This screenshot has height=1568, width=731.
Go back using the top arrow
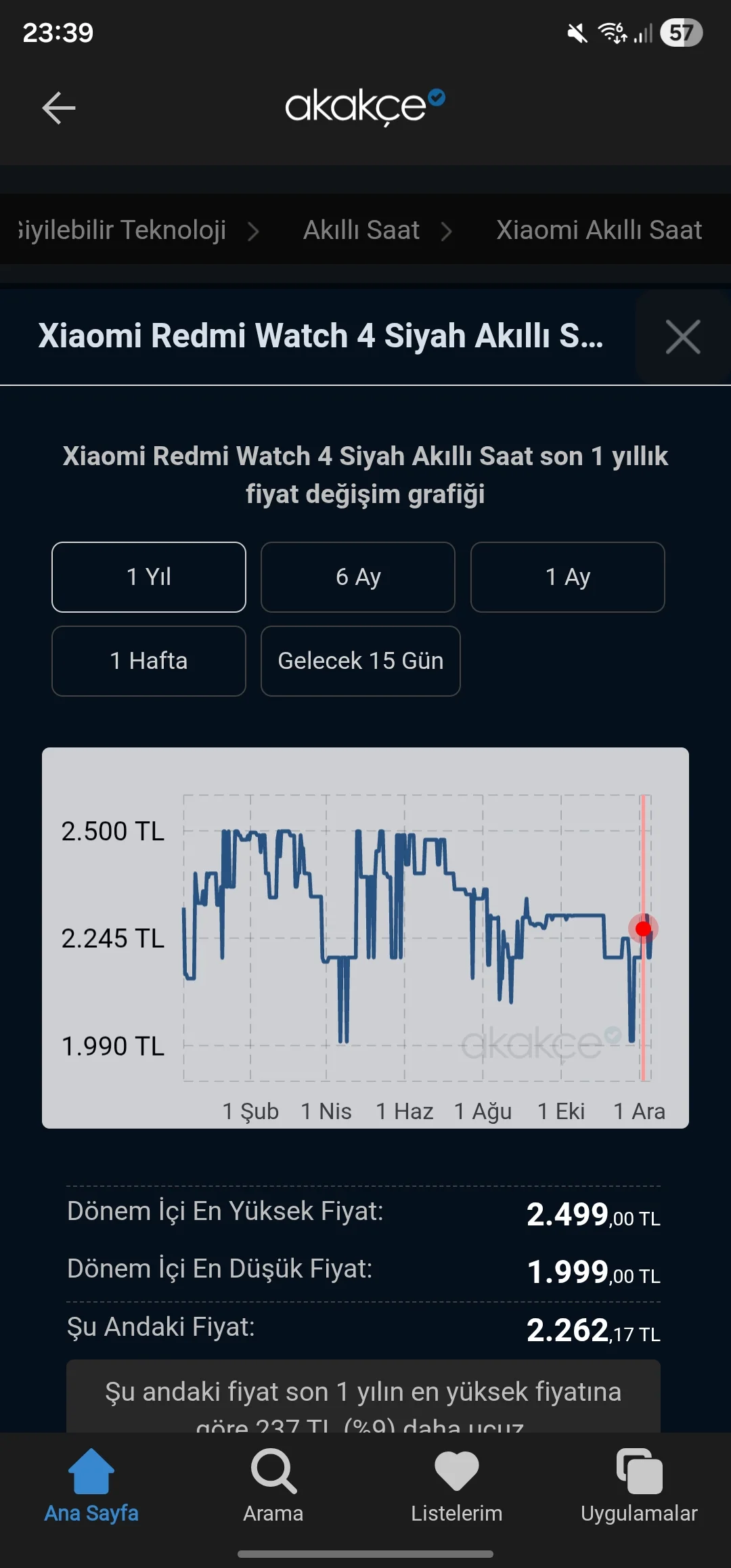point(59,108)
